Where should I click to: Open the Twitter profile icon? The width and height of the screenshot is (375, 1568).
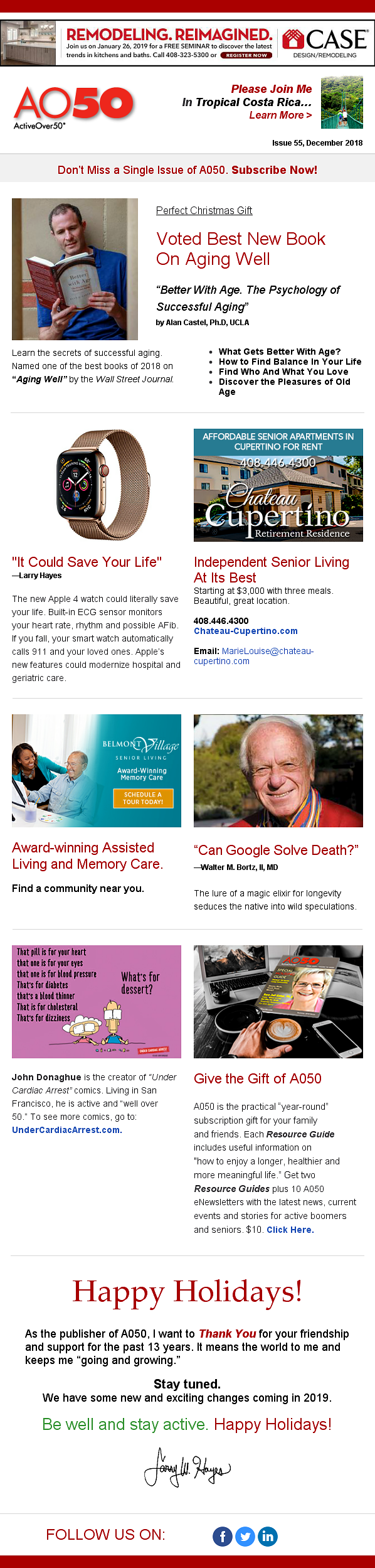245,1536
